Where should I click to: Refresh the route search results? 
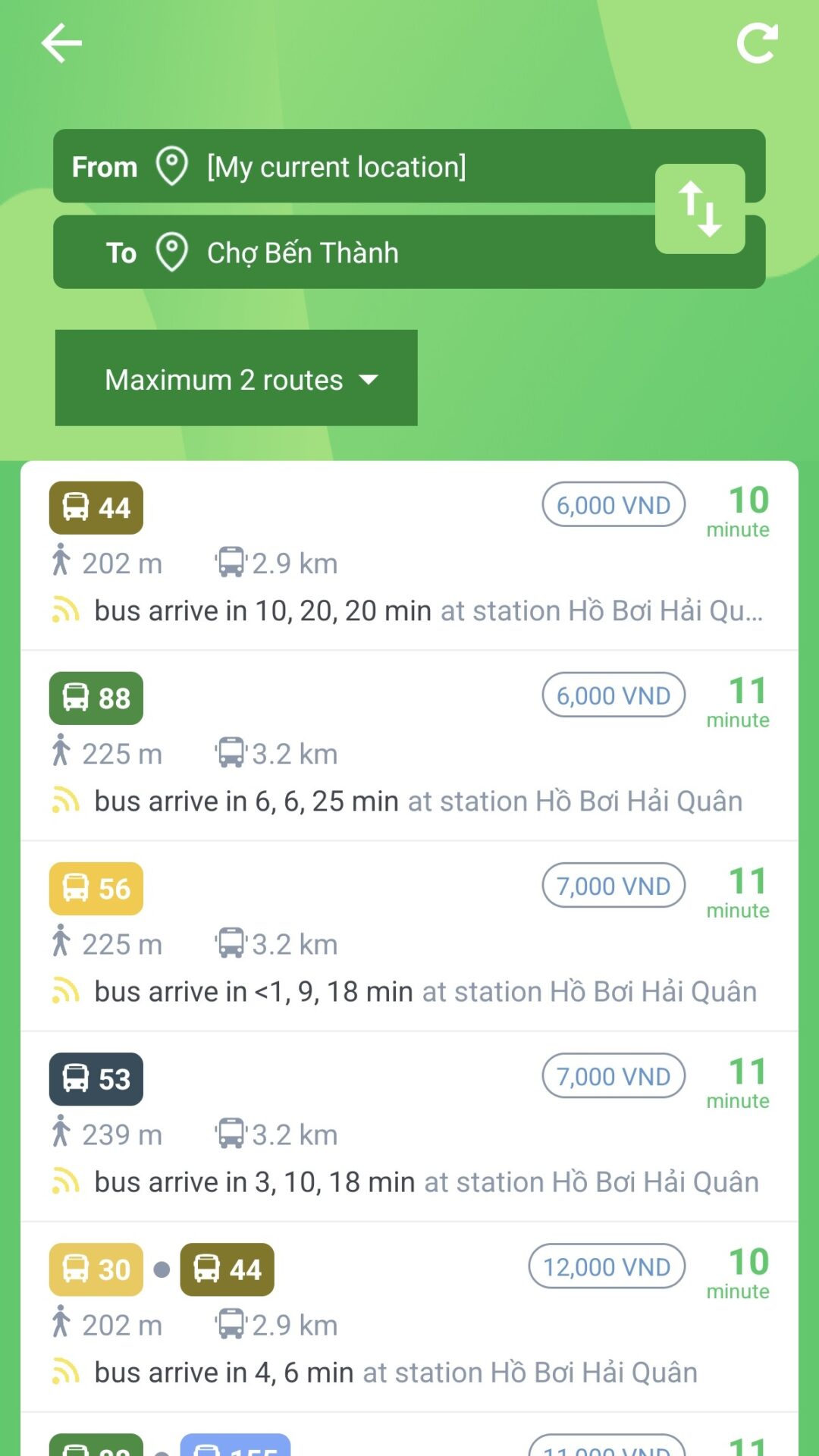tap(757, 43)
